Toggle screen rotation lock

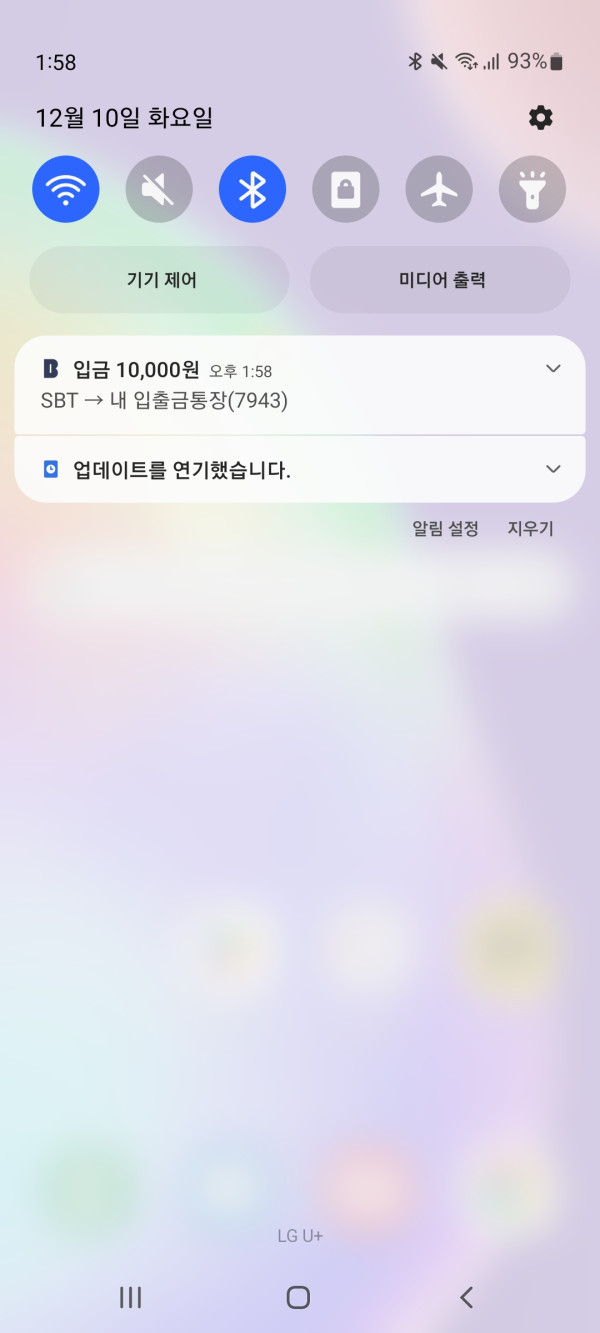tap(346, 189)
